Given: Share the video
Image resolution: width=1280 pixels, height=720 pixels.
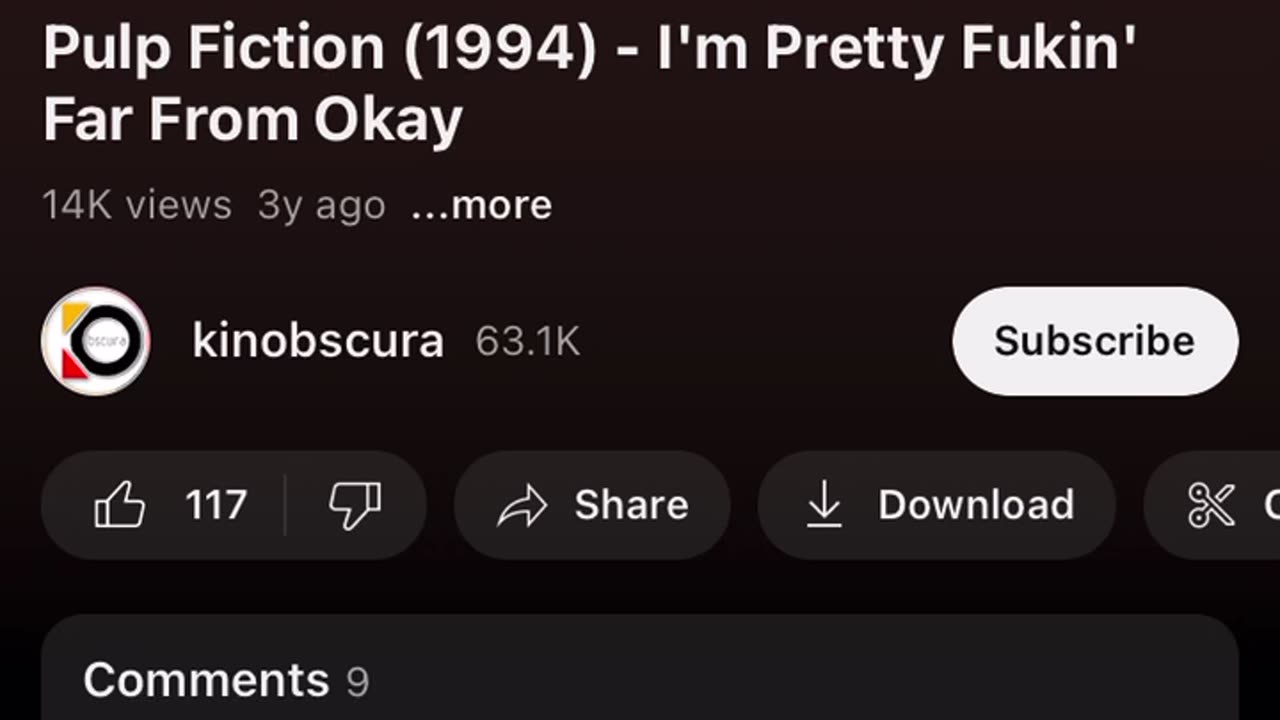Looking at the screenshot, I should pyautogui.click(x=592, y=505).
